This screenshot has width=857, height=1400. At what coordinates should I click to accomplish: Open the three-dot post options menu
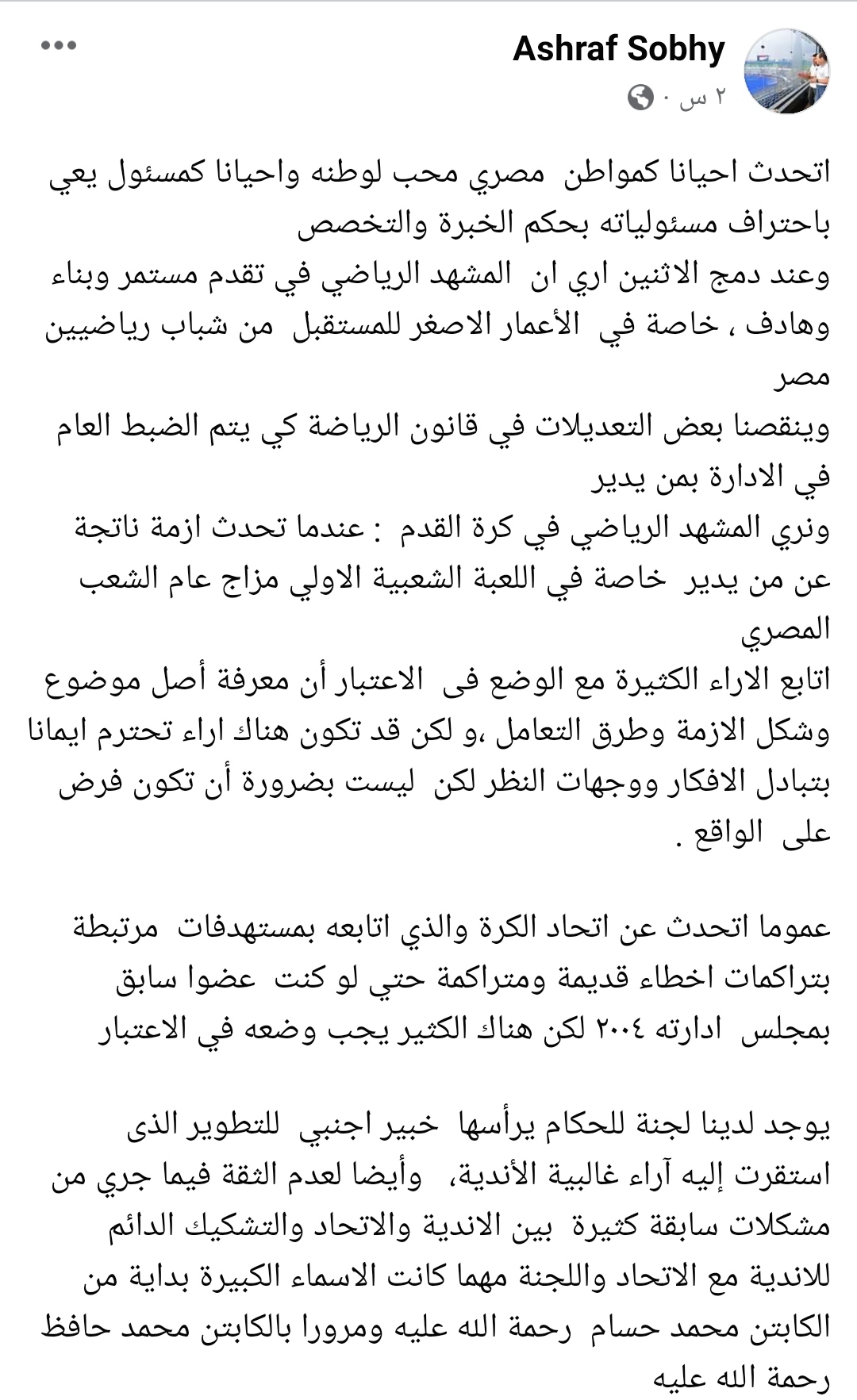pos(60,45)
